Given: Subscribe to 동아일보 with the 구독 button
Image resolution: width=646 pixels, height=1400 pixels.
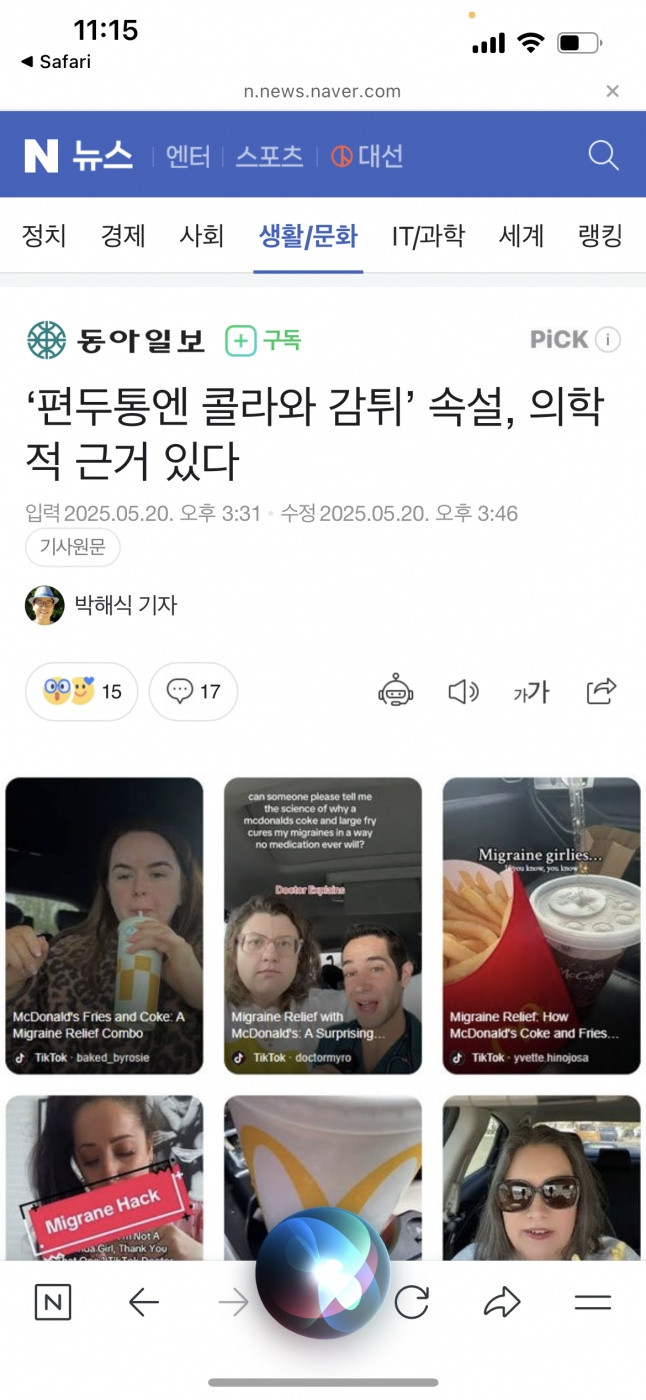Looking at the screenshot, I should pos(263,341).
